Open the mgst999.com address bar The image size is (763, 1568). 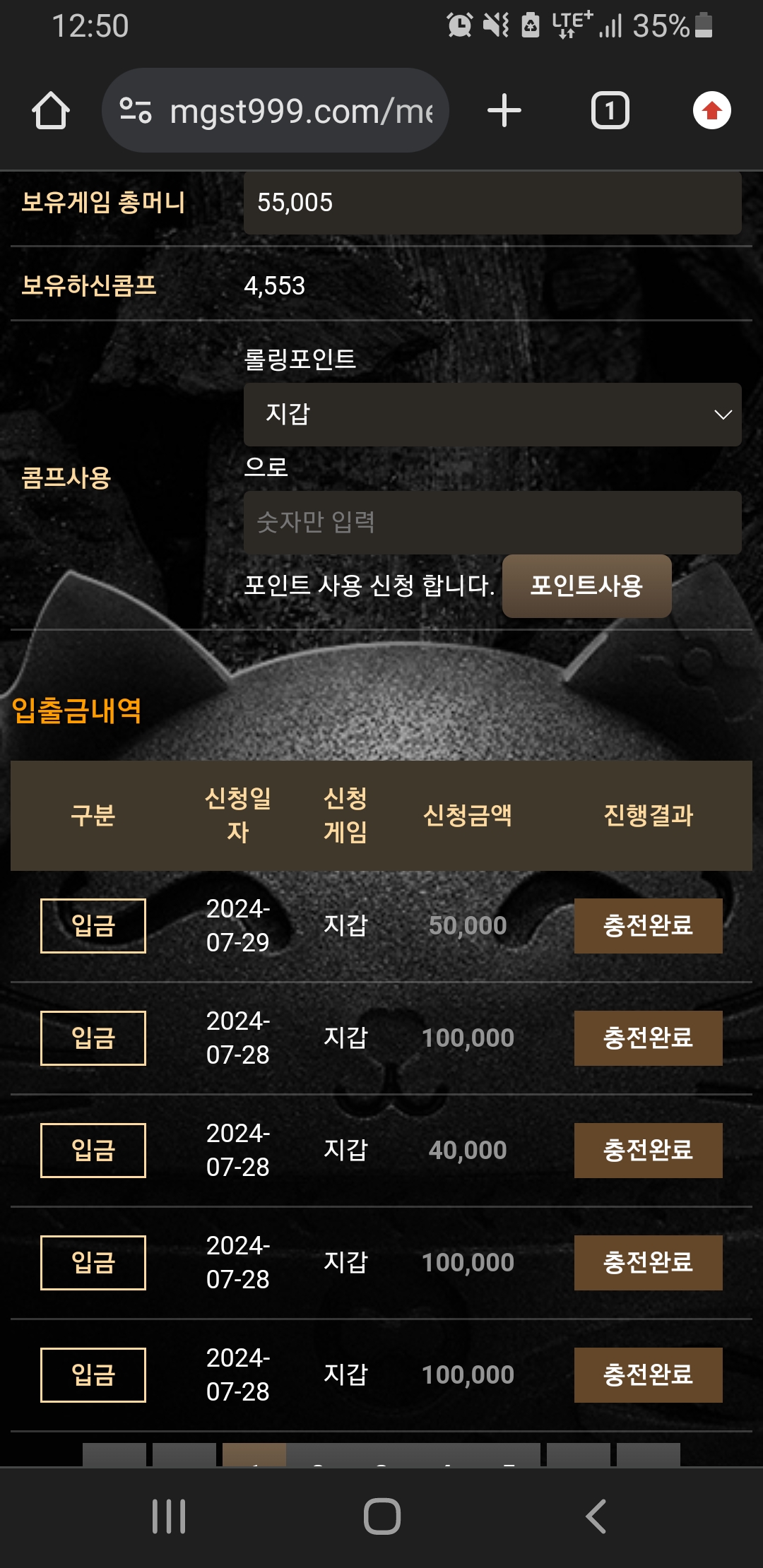click(x=276, y=111)
